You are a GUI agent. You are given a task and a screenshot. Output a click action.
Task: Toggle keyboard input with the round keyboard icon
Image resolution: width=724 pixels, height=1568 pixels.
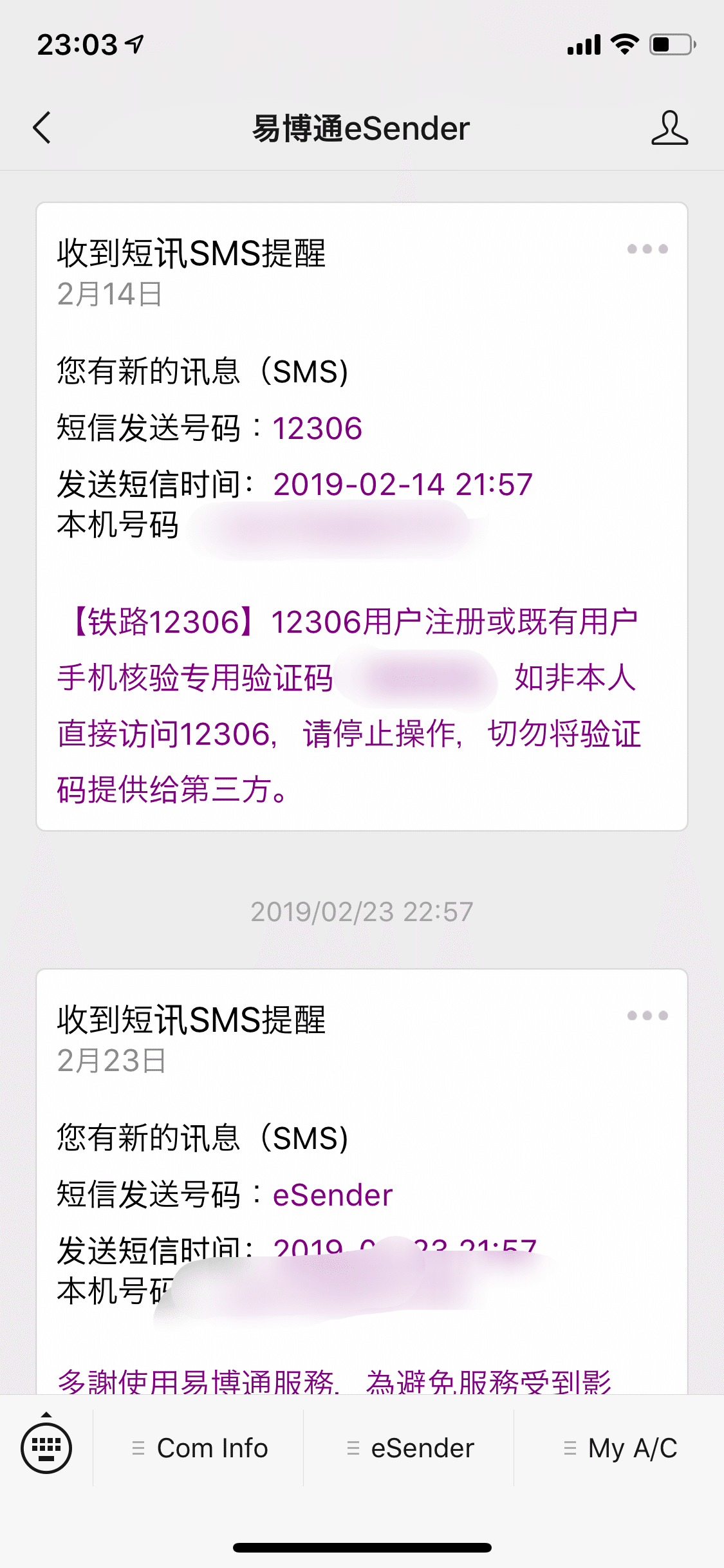point(45,1448)
